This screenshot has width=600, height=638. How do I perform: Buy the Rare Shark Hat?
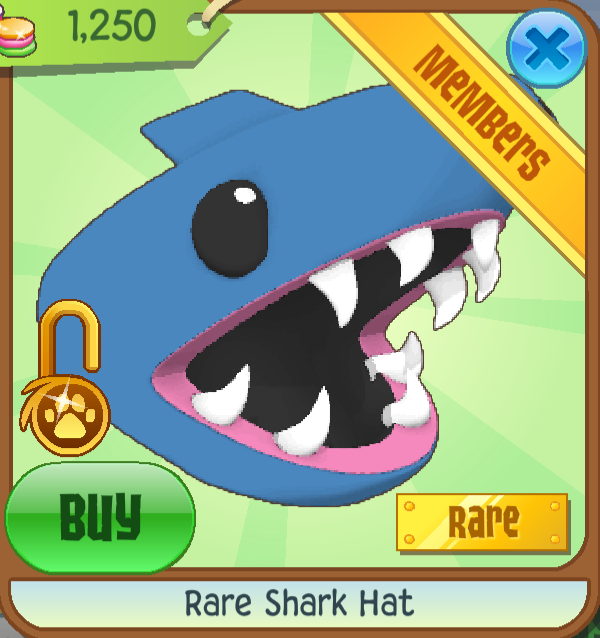[100, 518]
